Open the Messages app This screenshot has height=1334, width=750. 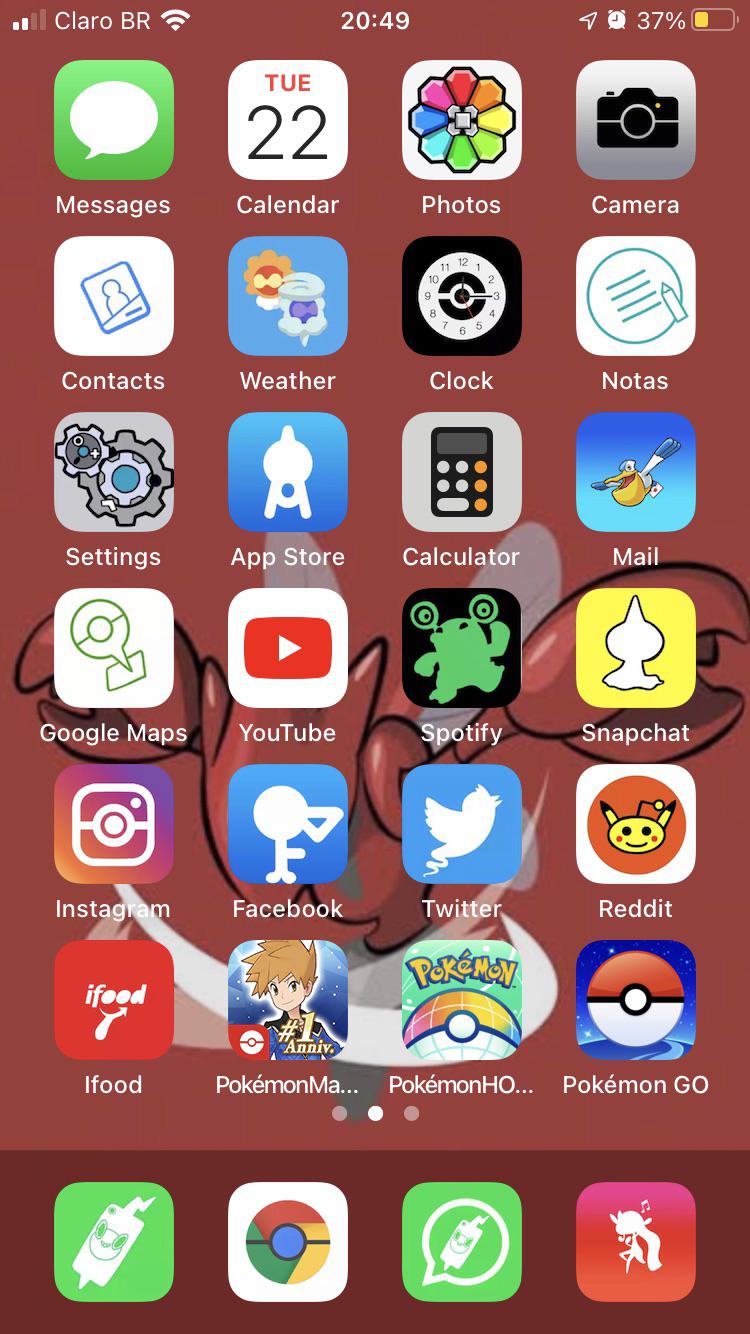tap(113, 119)
